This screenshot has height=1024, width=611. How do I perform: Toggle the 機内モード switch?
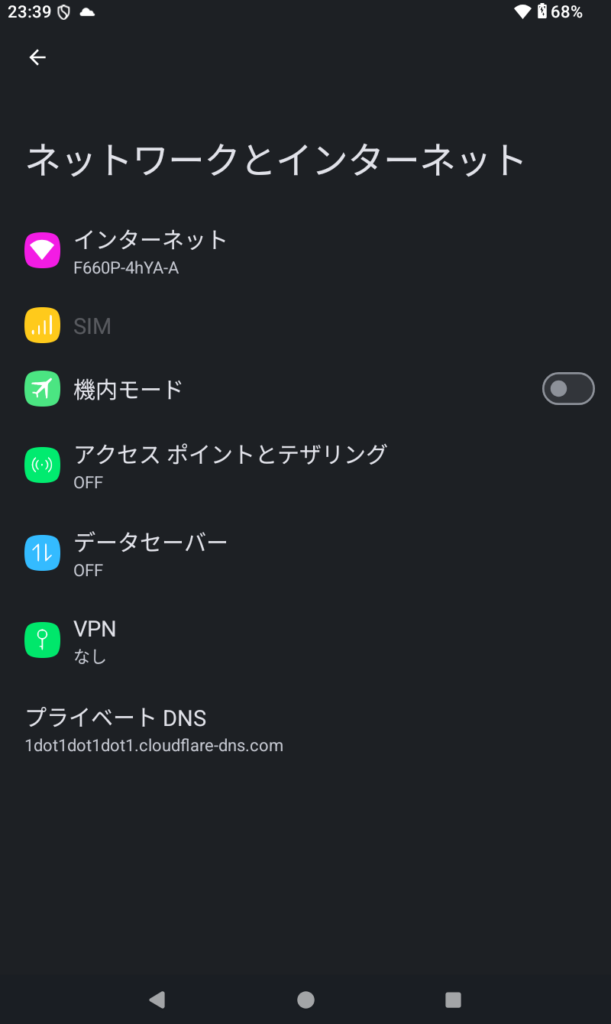click(x=568, y=388)
